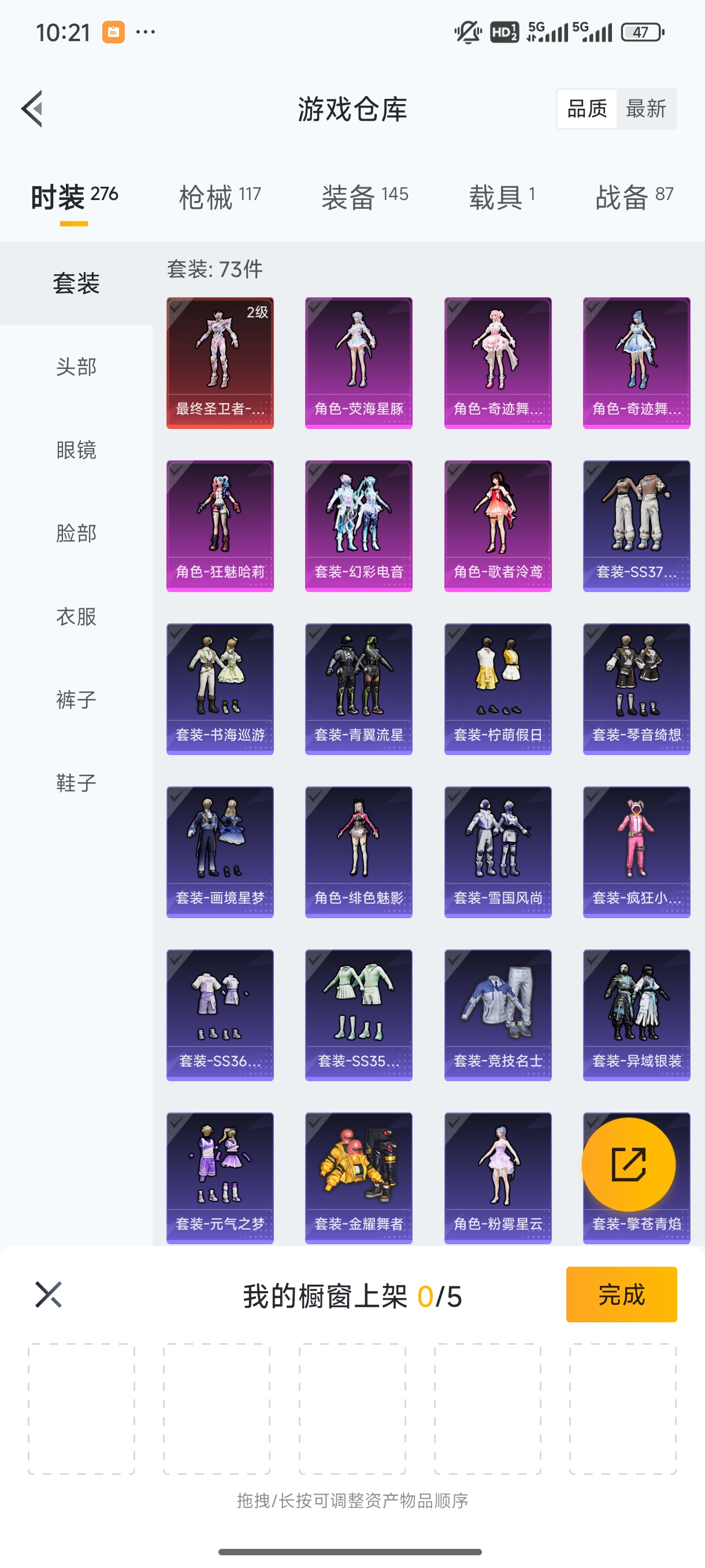Select the 最终圣卫者 outfit tile
The image size is (705, 1568).
[x=220, y=363]
